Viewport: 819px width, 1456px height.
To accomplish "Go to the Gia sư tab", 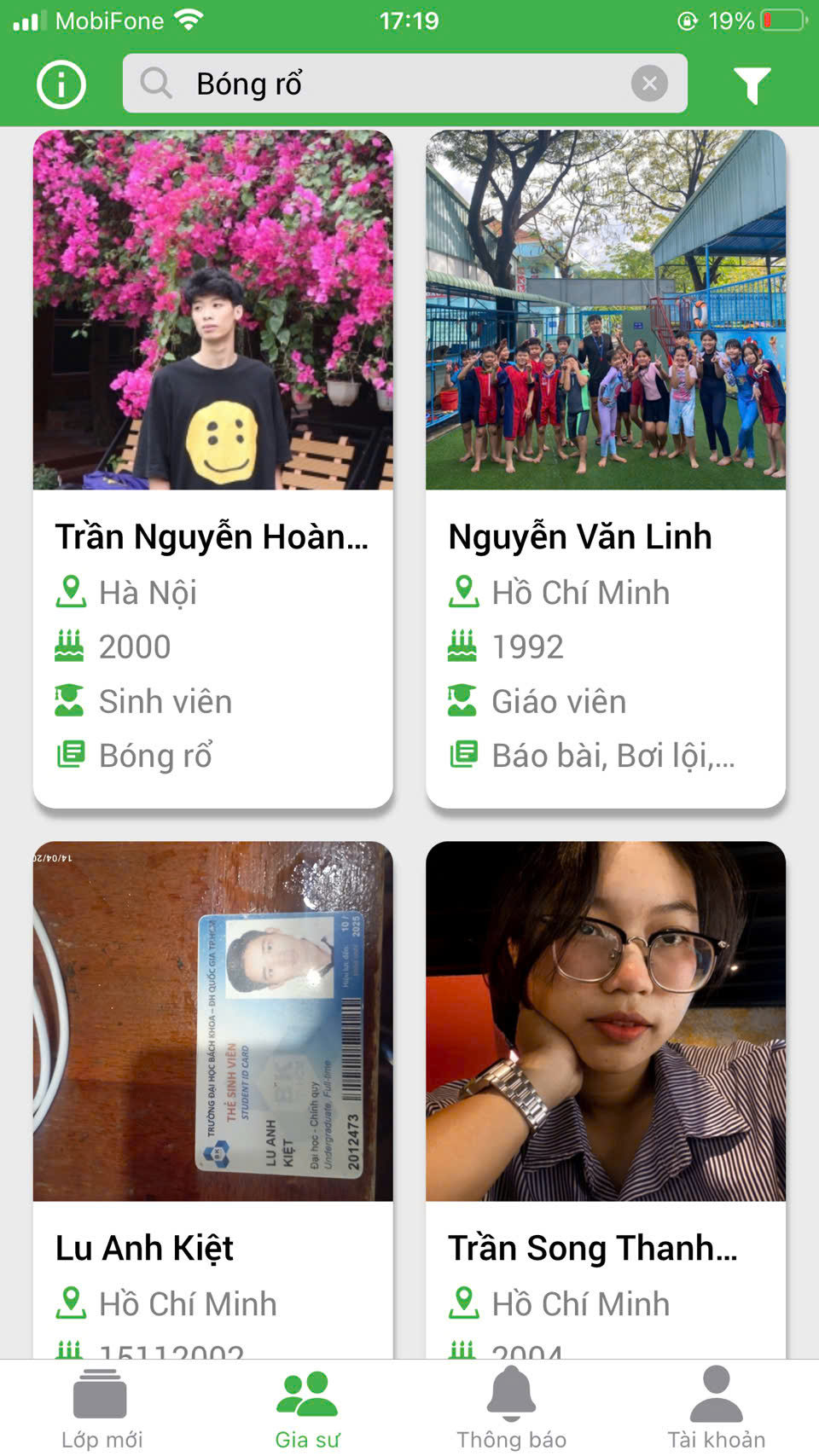I will pyautogui.click(x=307, y=1409).
